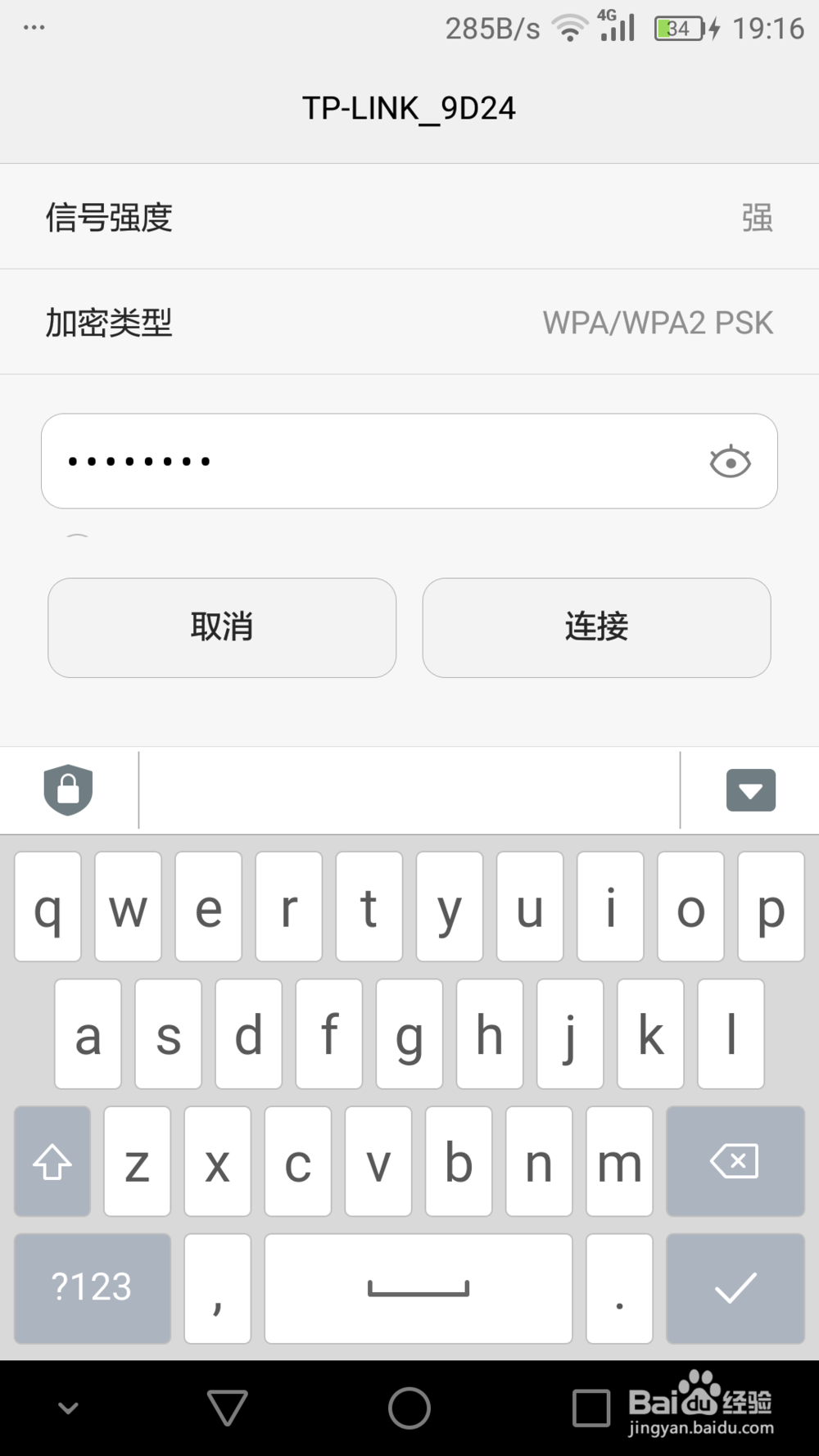Tap the 取消 cancel button
Image resolution: width=819 pixels, height=1456 pixels.
221,627
